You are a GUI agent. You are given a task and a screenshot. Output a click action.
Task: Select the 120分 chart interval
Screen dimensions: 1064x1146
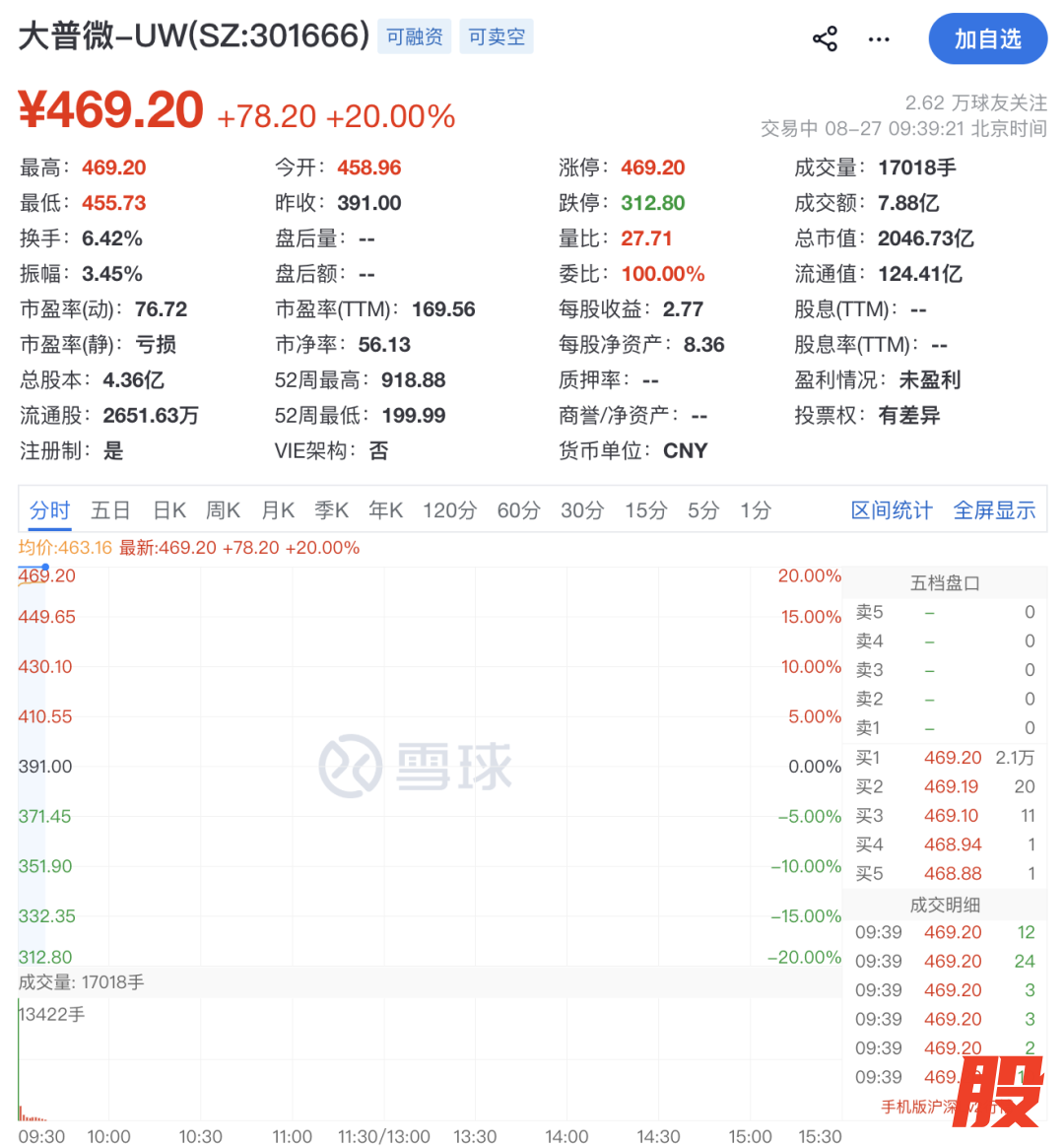point(449,510)
